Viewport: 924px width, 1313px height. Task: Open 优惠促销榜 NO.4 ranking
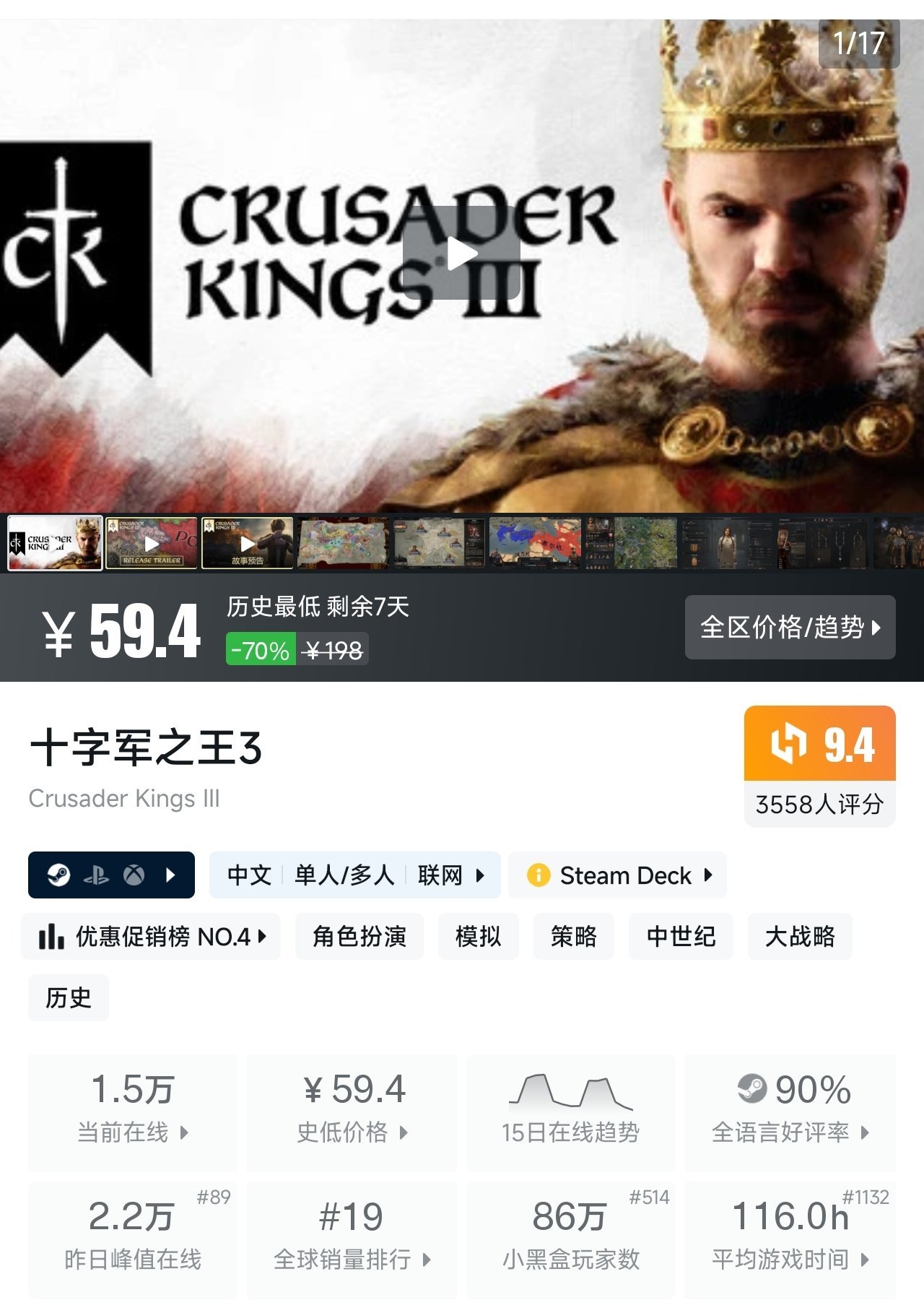click(x=152, y=937)
